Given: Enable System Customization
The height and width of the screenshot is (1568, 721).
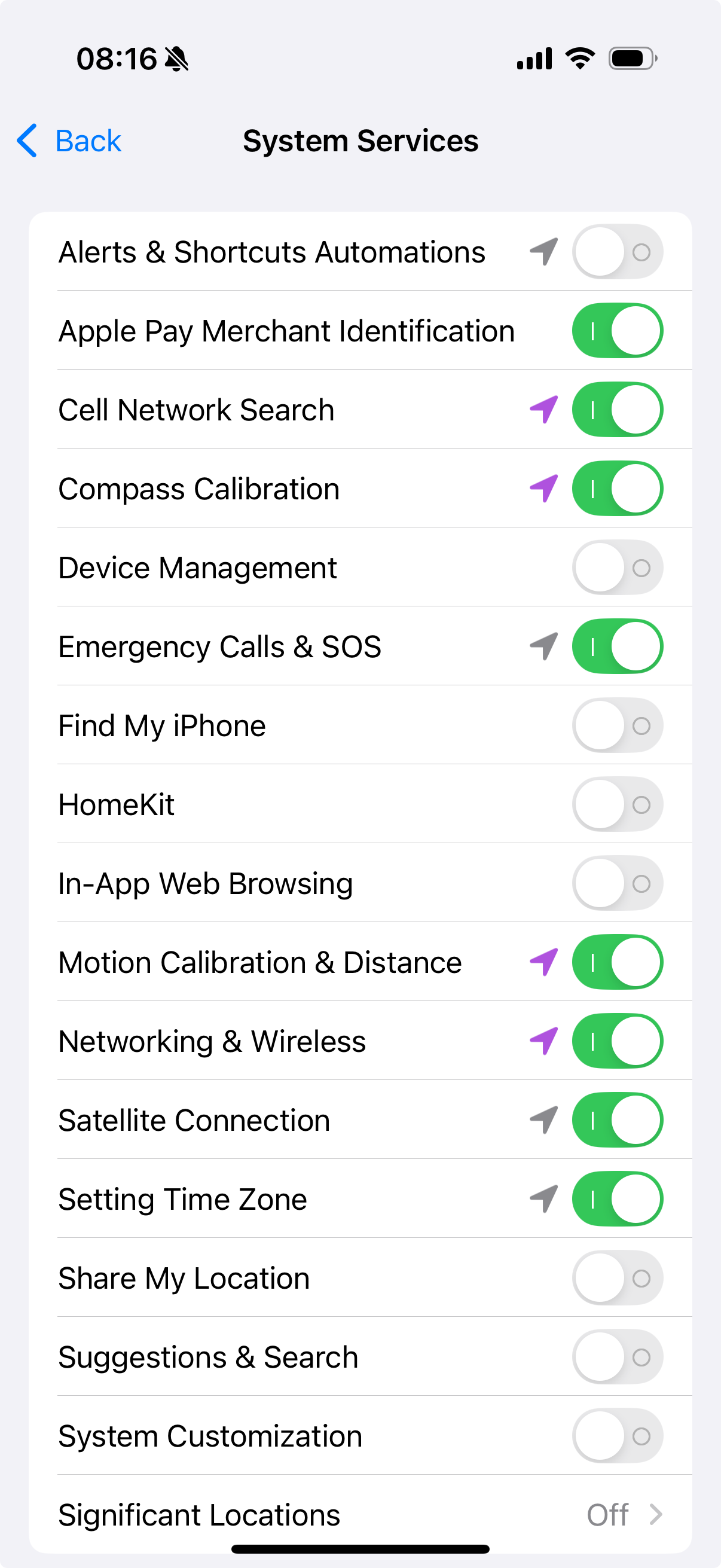Looking at the screenshot, I should (617, 1436).
